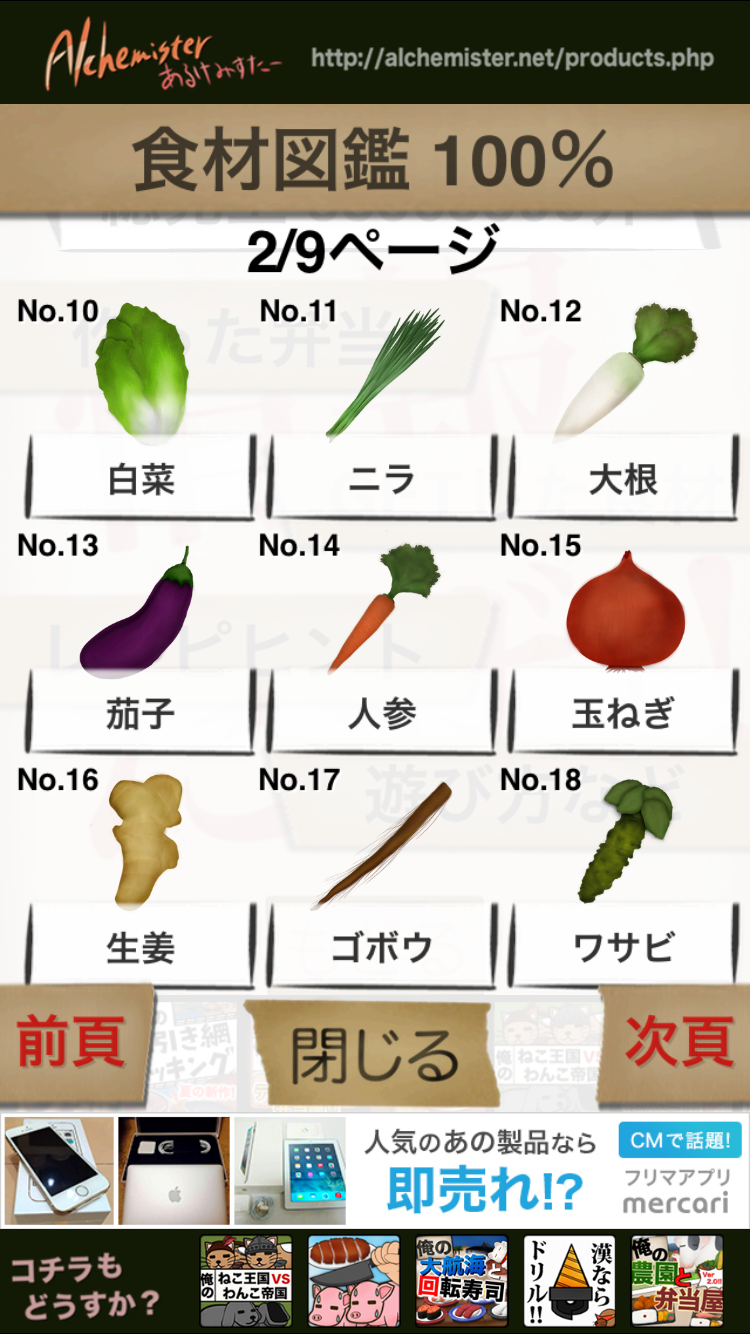
Task: Open the mercari advertisement banner
Action: [375, 1170]
